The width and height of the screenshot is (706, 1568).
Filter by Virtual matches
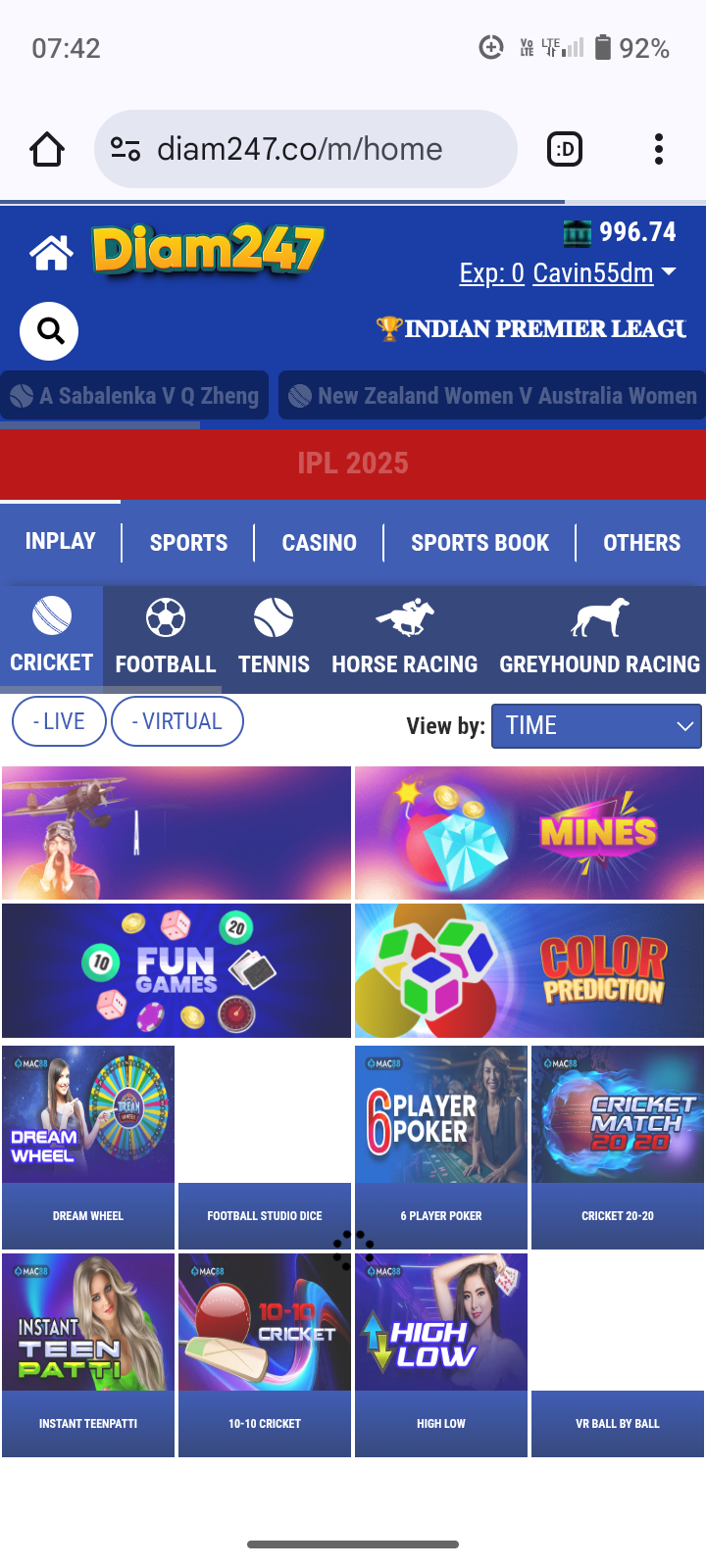pos(177,722)
